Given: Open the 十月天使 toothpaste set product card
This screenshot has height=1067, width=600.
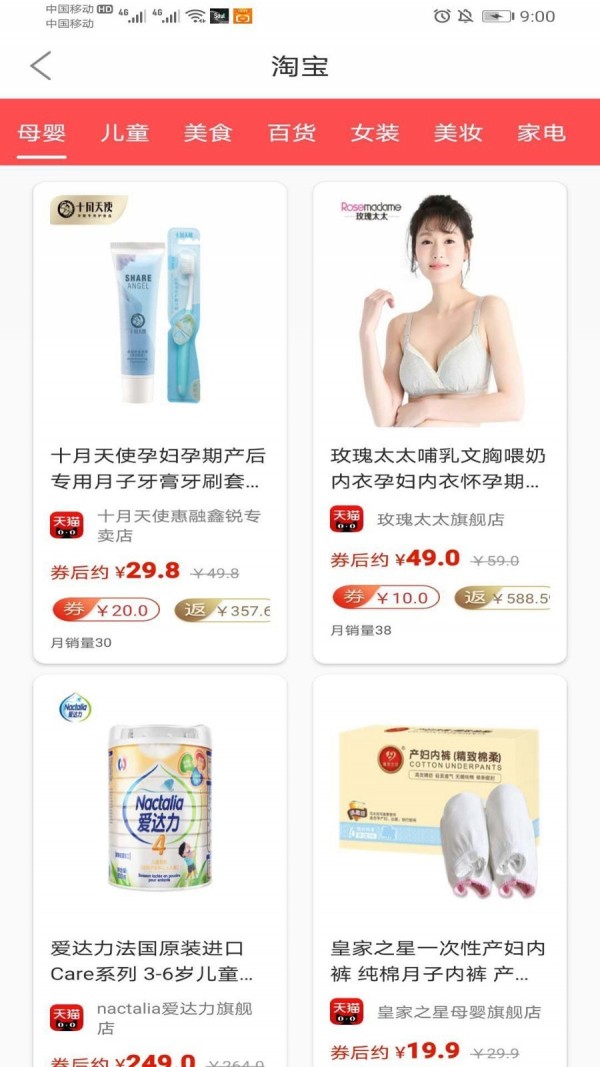Looking at the screenshot, I should point(160,420).
